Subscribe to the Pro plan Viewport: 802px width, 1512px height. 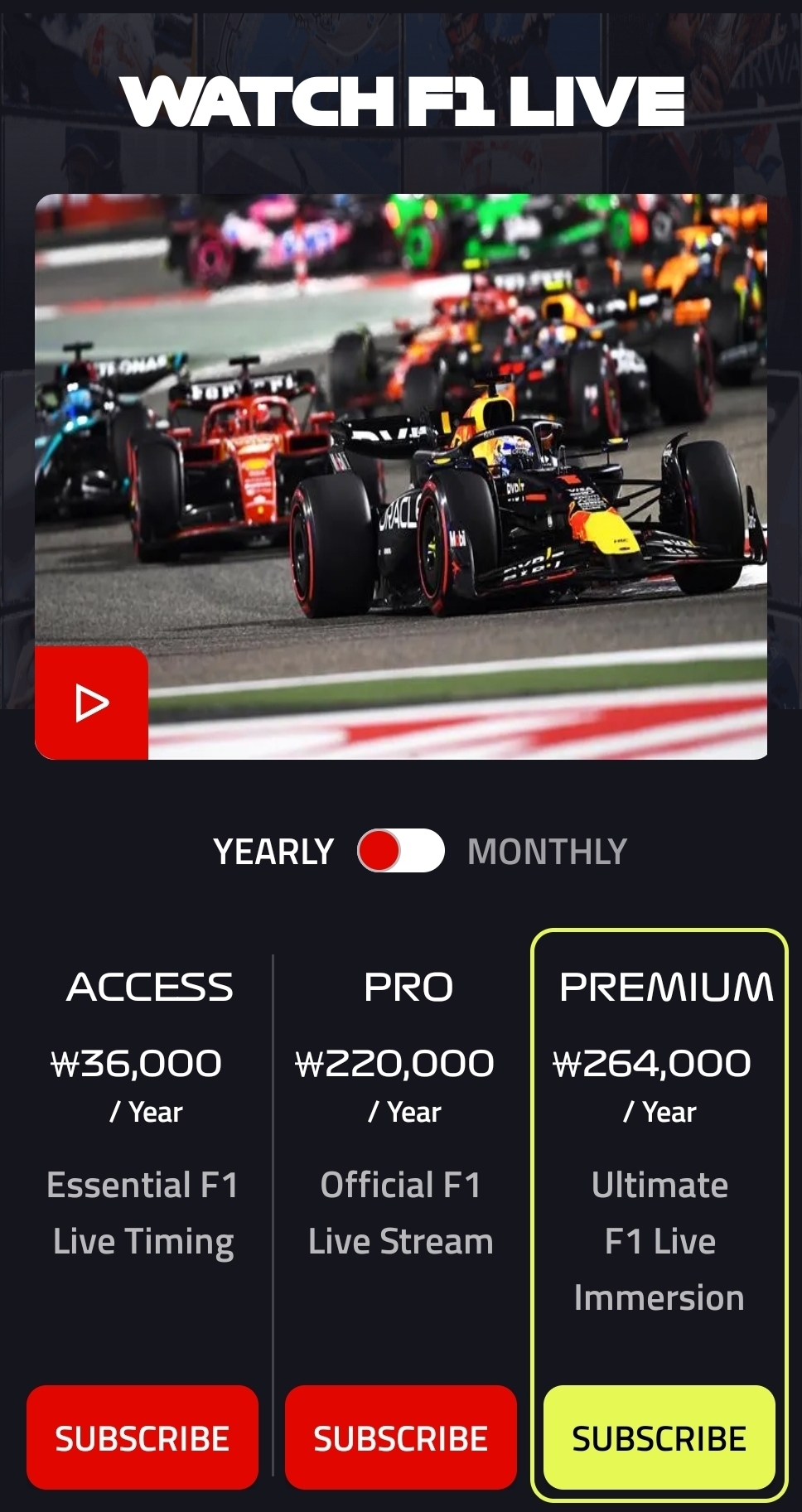point(401,1437)
